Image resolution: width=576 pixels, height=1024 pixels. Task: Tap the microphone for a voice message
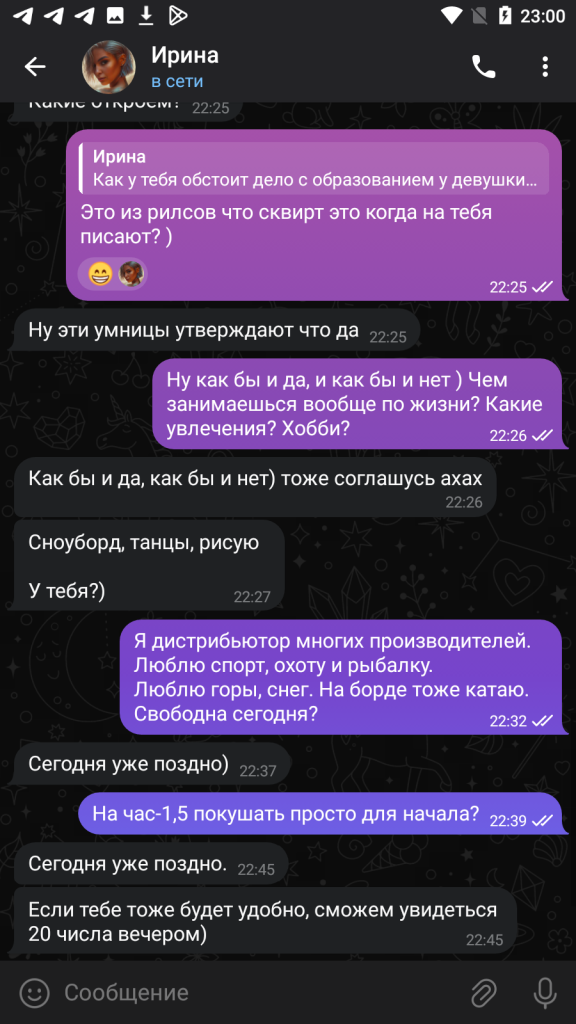coord(544,993)
